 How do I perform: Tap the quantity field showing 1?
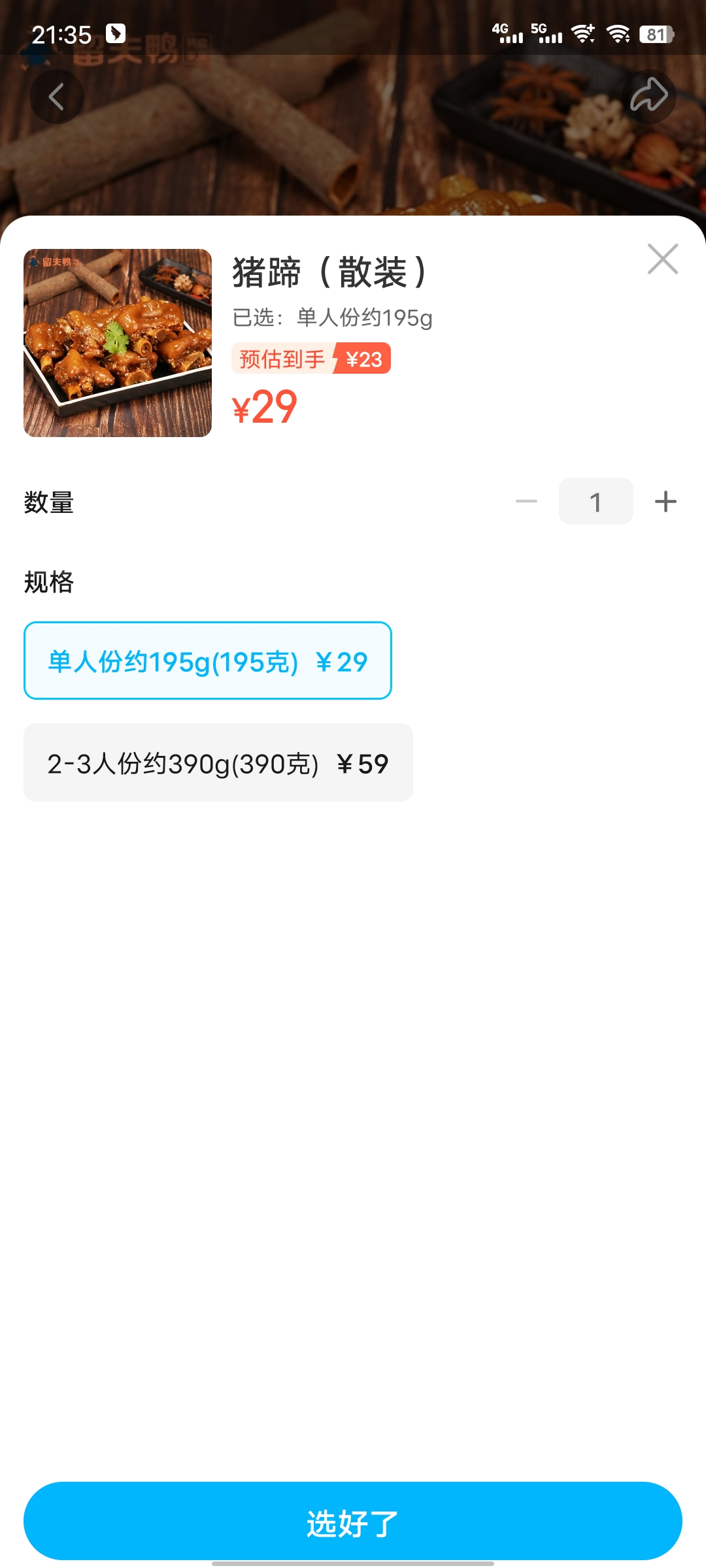(596, 502)
